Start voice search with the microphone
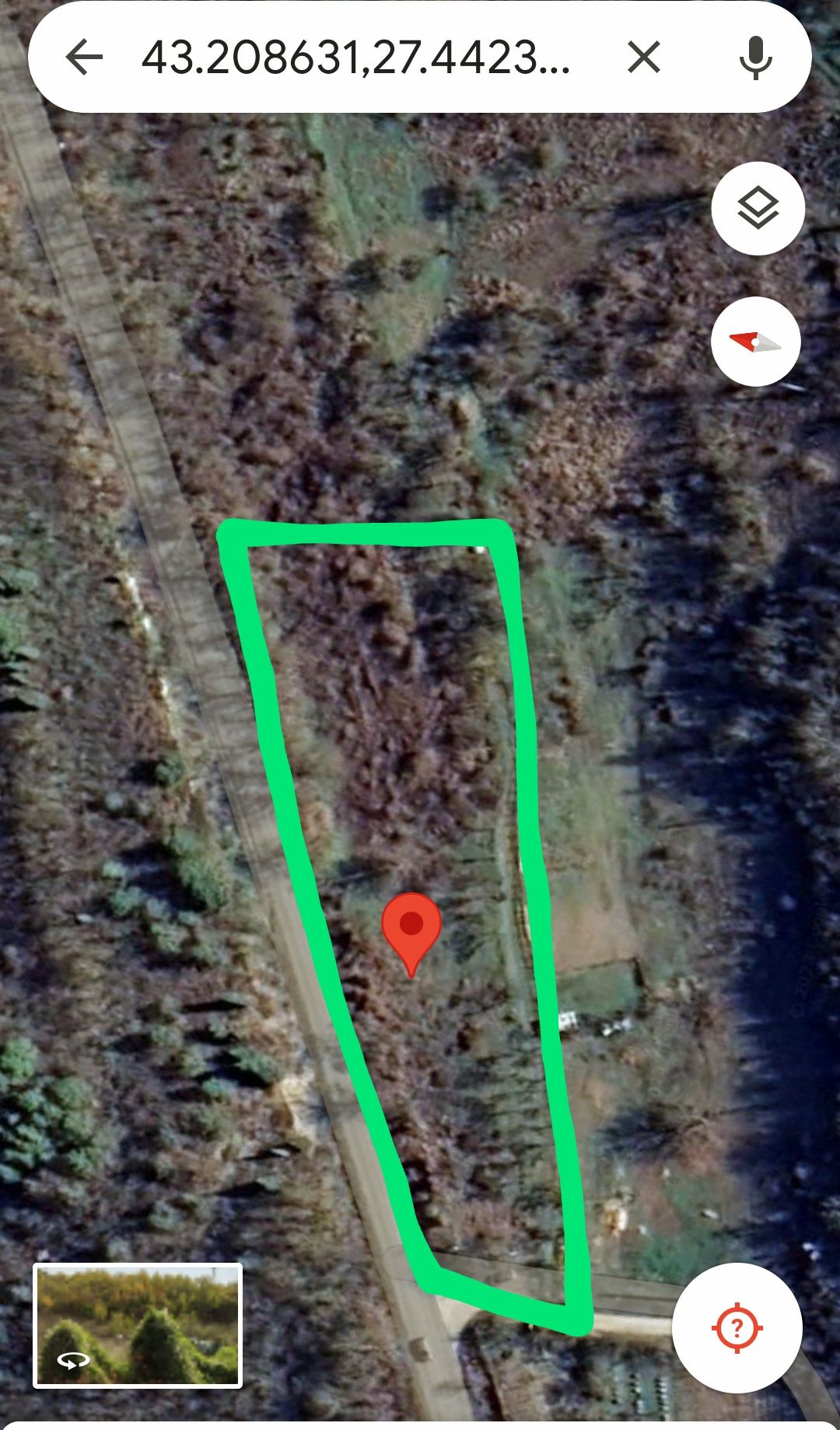 click(754, 58)
